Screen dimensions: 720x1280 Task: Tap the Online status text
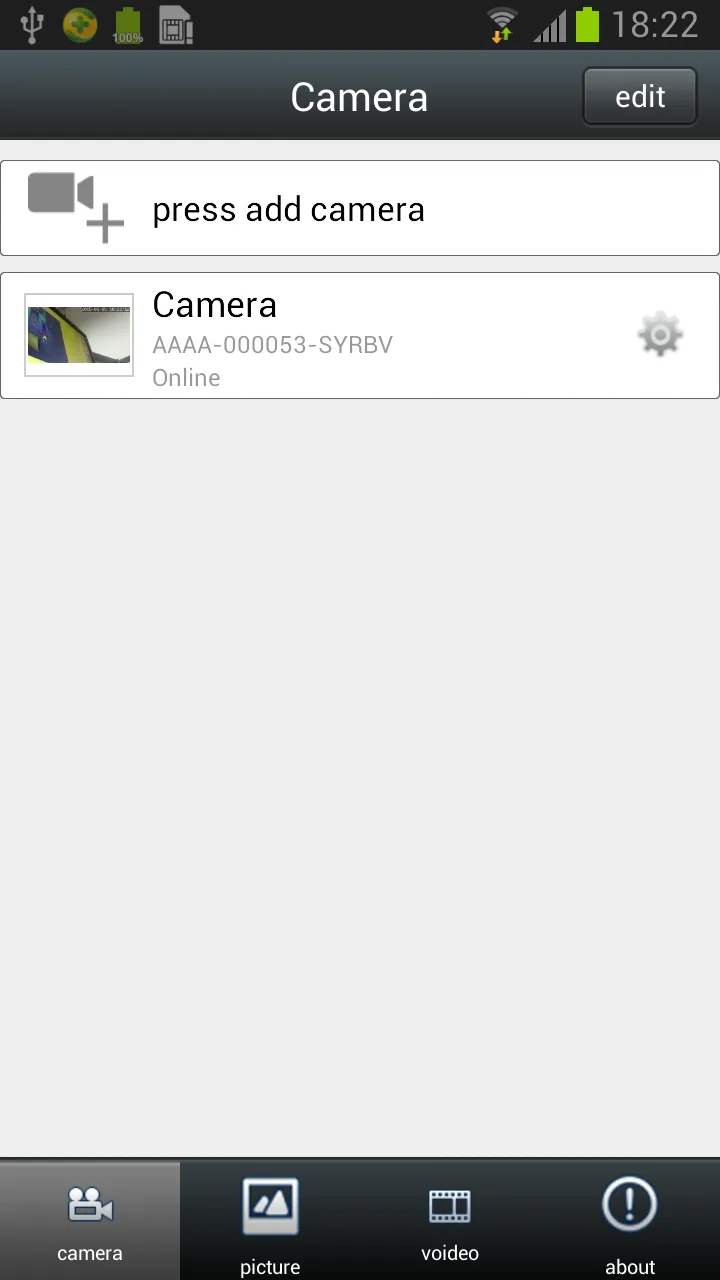pos(186,378)
